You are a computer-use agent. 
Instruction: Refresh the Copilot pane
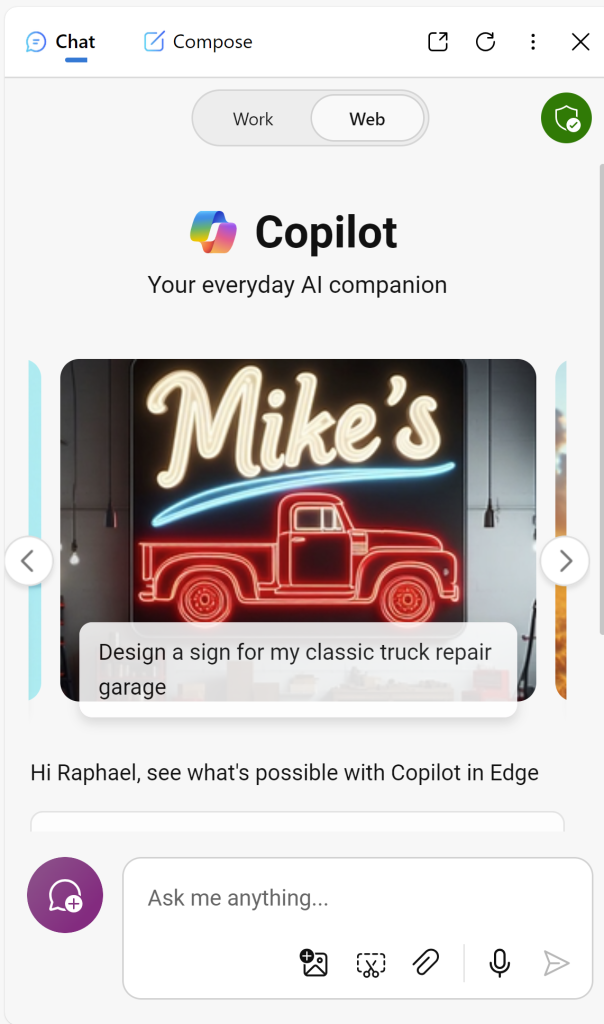[x=485, y=42]
